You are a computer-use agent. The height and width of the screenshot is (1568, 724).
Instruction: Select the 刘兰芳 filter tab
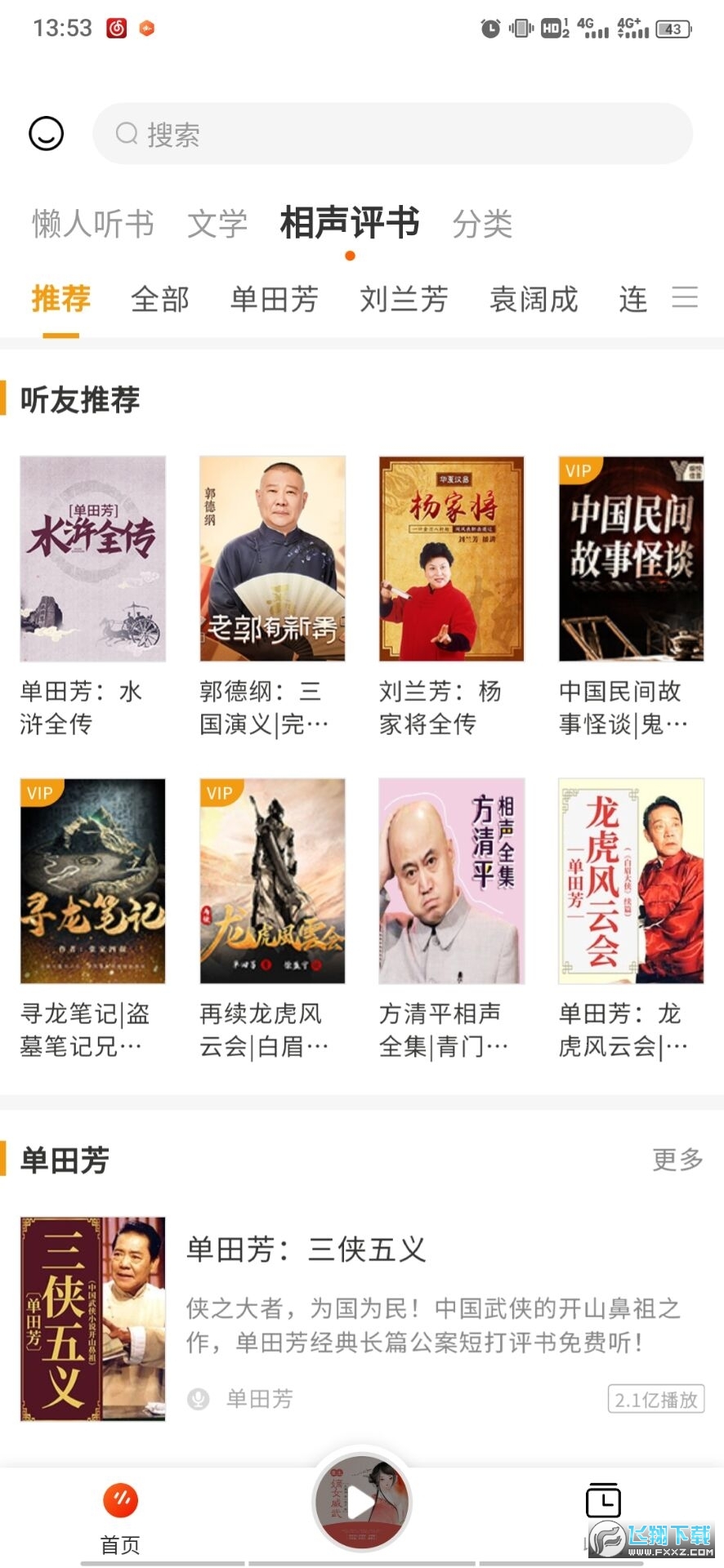pyautogui.click(x=404, y=299)
